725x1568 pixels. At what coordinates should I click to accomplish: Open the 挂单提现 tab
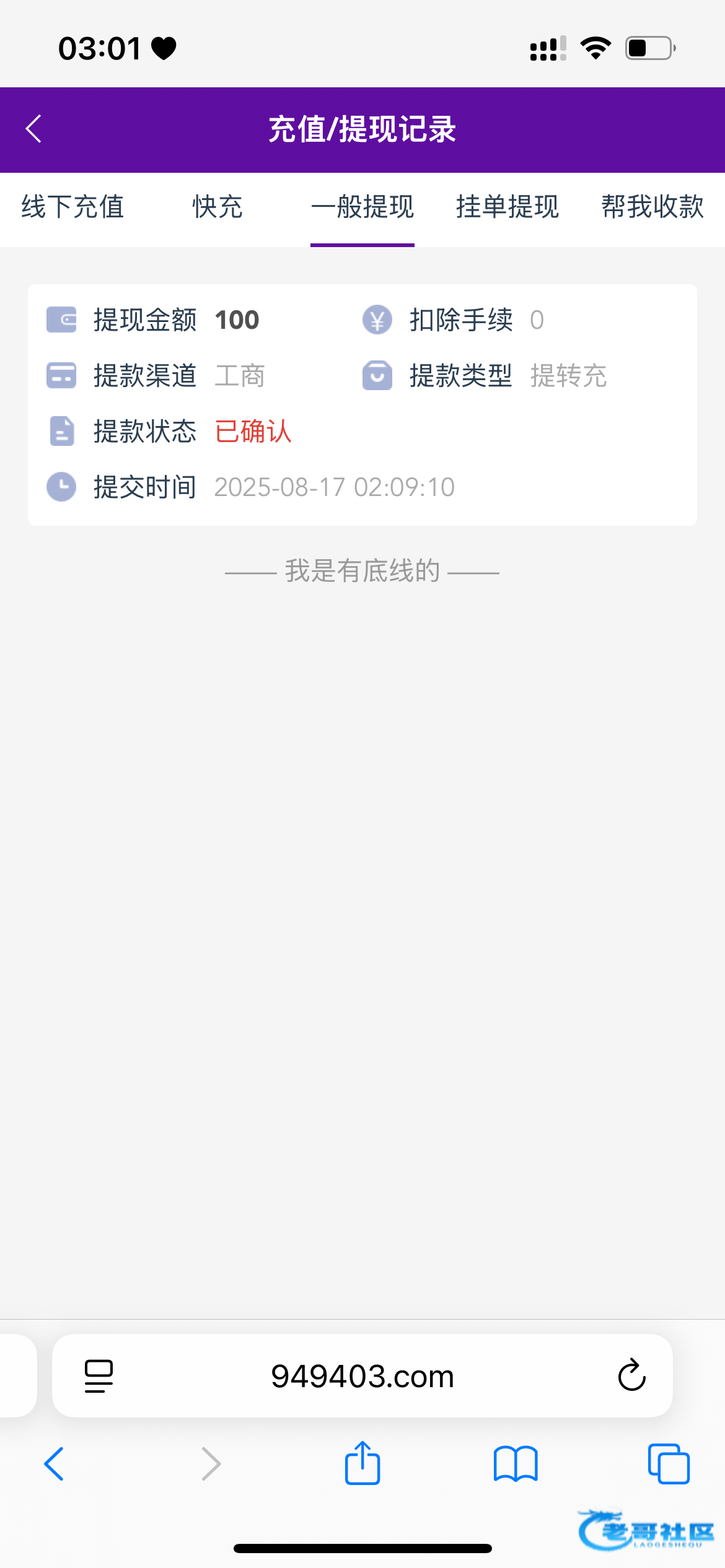tap(507, 207)
